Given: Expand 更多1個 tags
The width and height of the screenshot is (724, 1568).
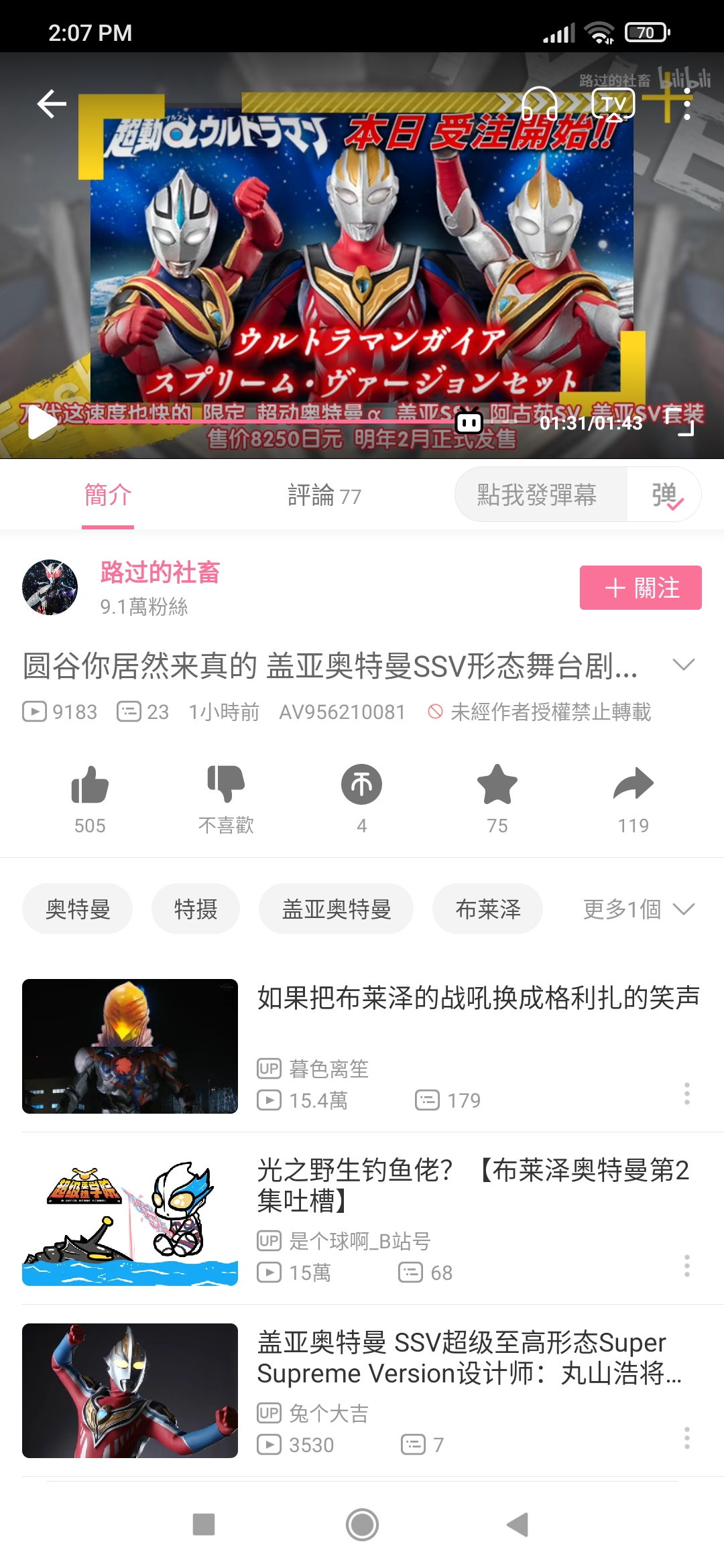Looking at the screenshot, I should click(638, 909).
